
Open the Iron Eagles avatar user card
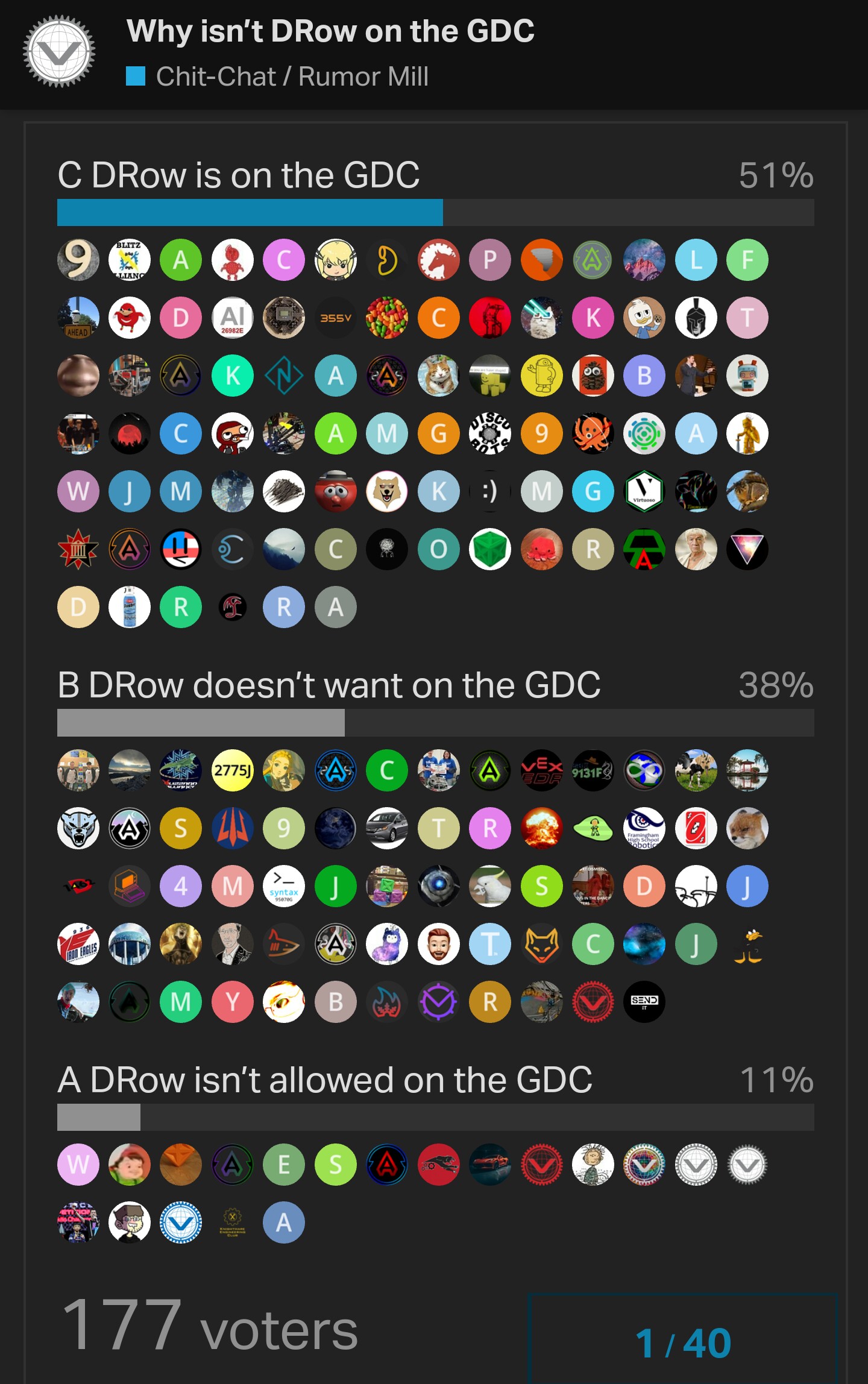point(78,944)
